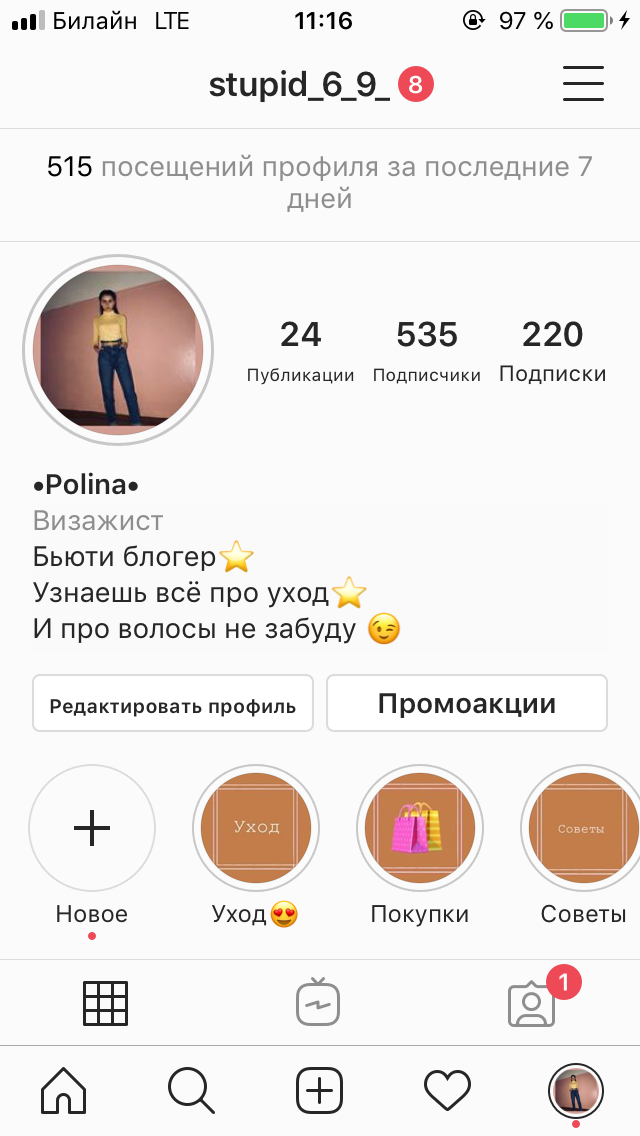Tap Редактировать профиль button

tap(173, 704)
